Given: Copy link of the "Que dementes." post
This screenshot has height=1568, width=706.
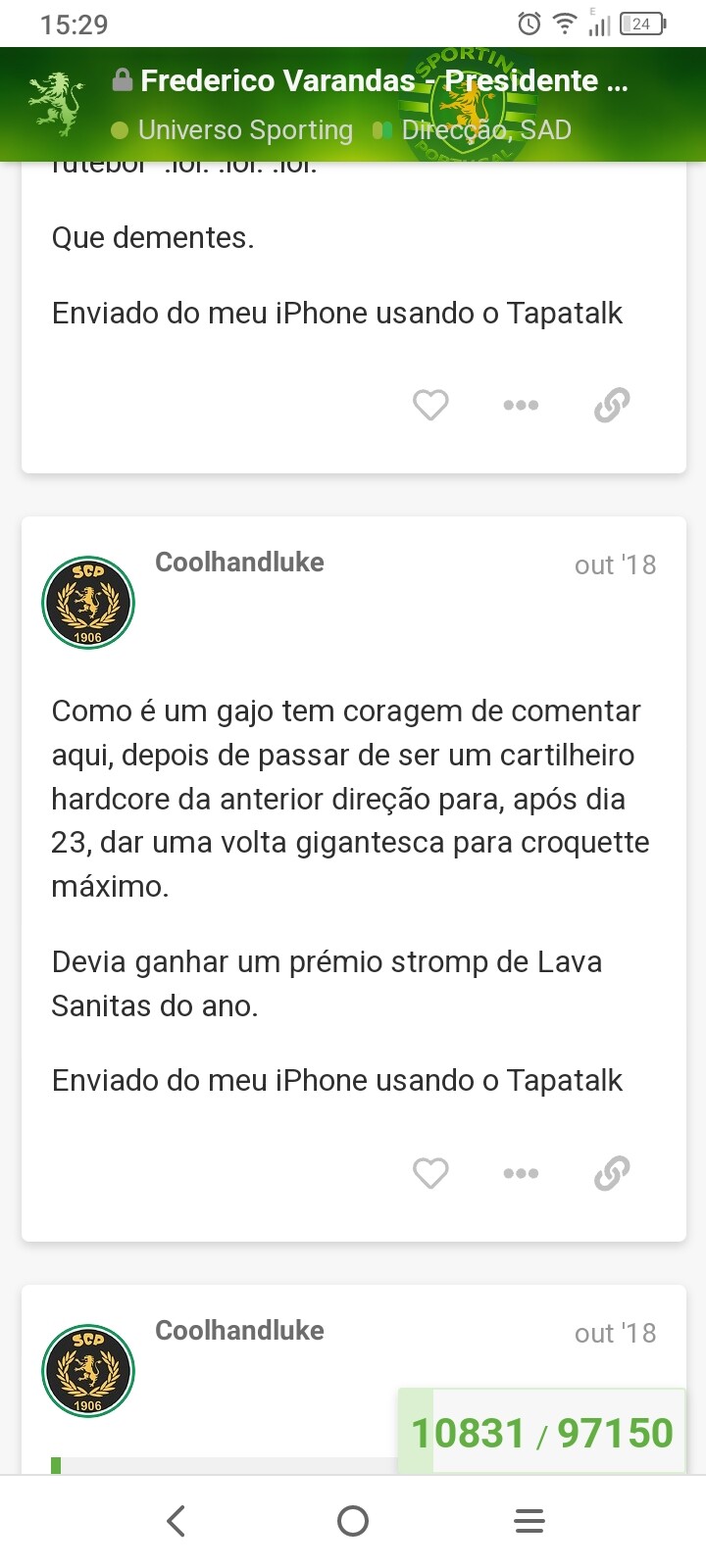Looking at the screenshot, I should click(612, 405).
